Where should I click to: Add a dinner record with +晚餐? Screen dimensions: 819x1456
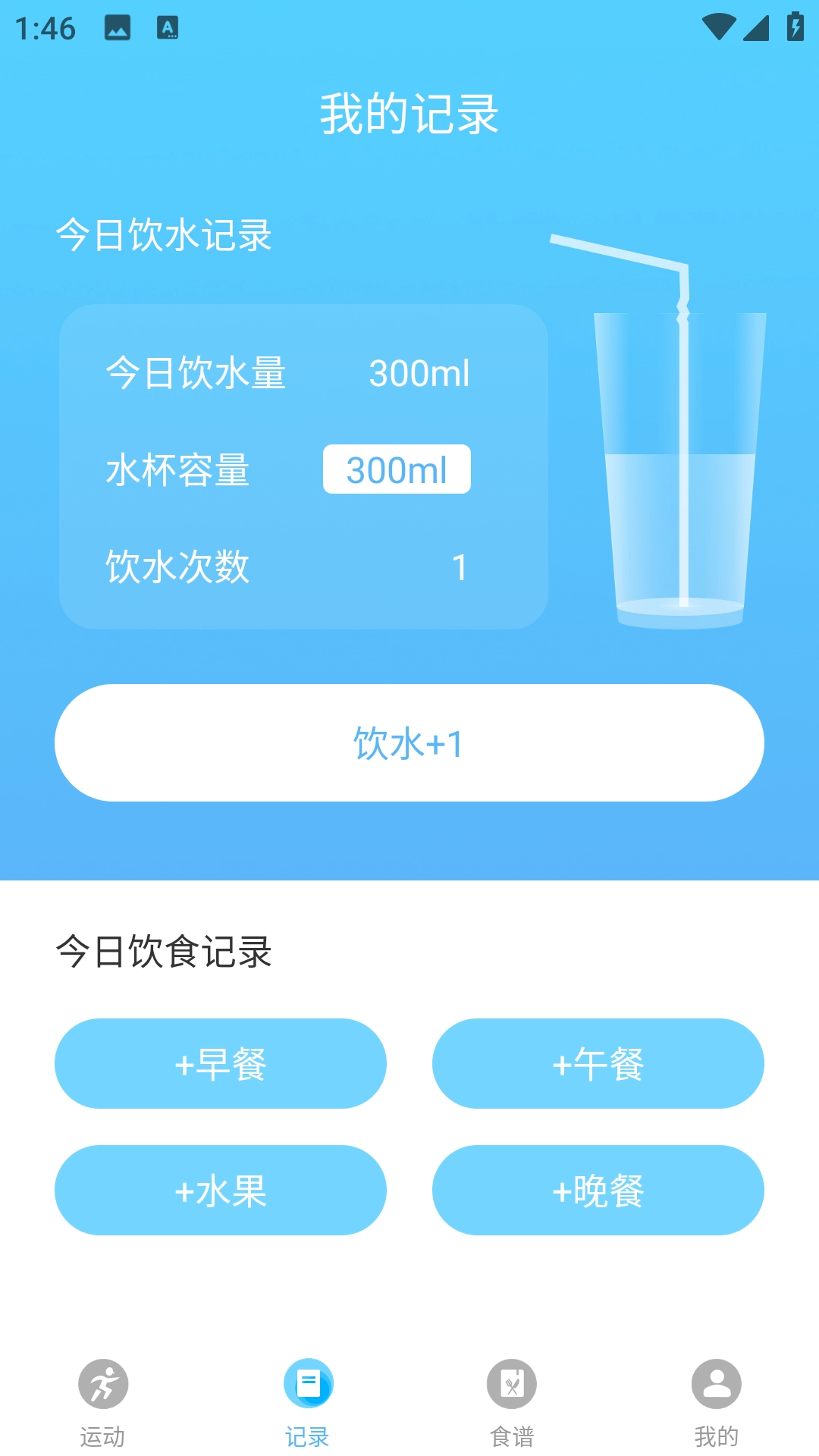point(598,1190)
